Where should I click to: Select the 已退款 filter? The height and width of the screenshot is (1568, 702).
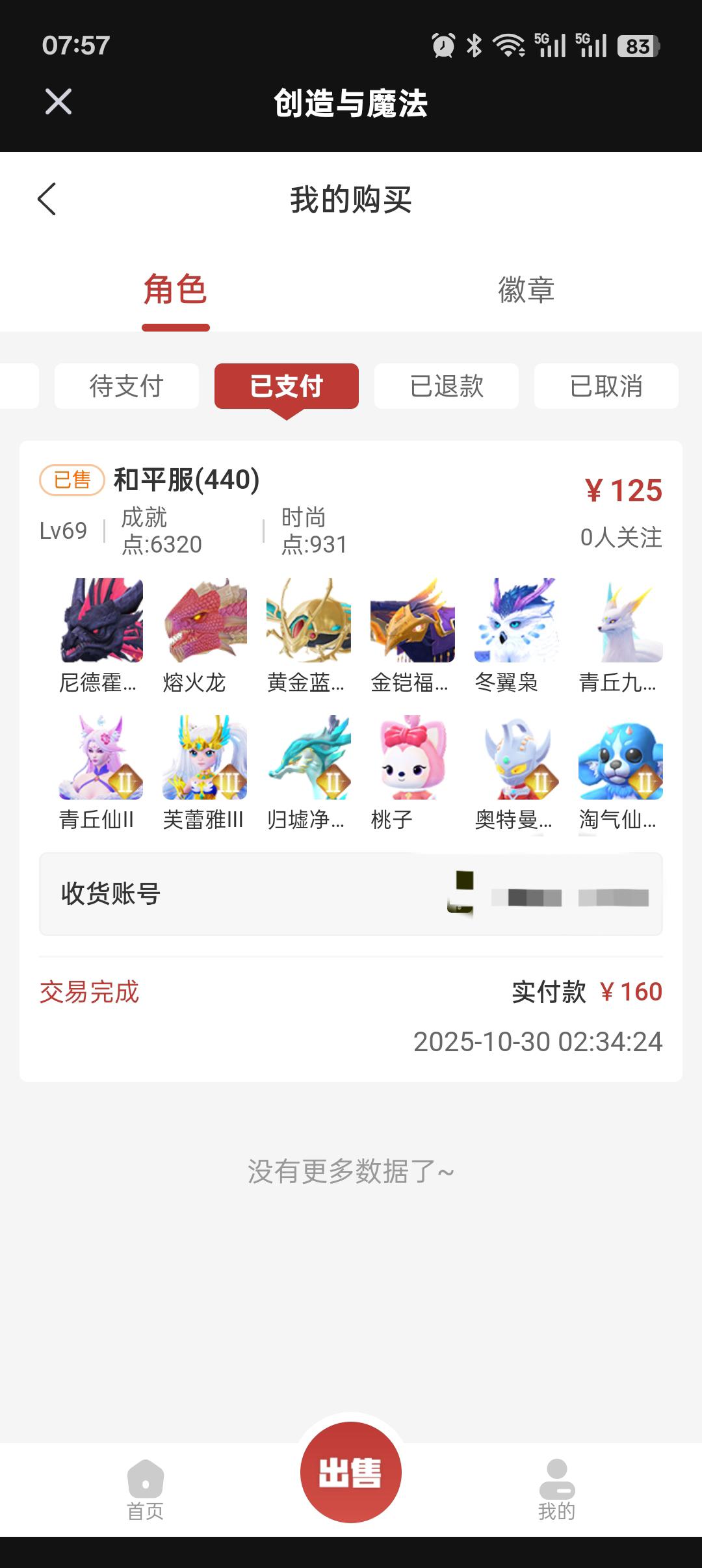pos(446,386)
